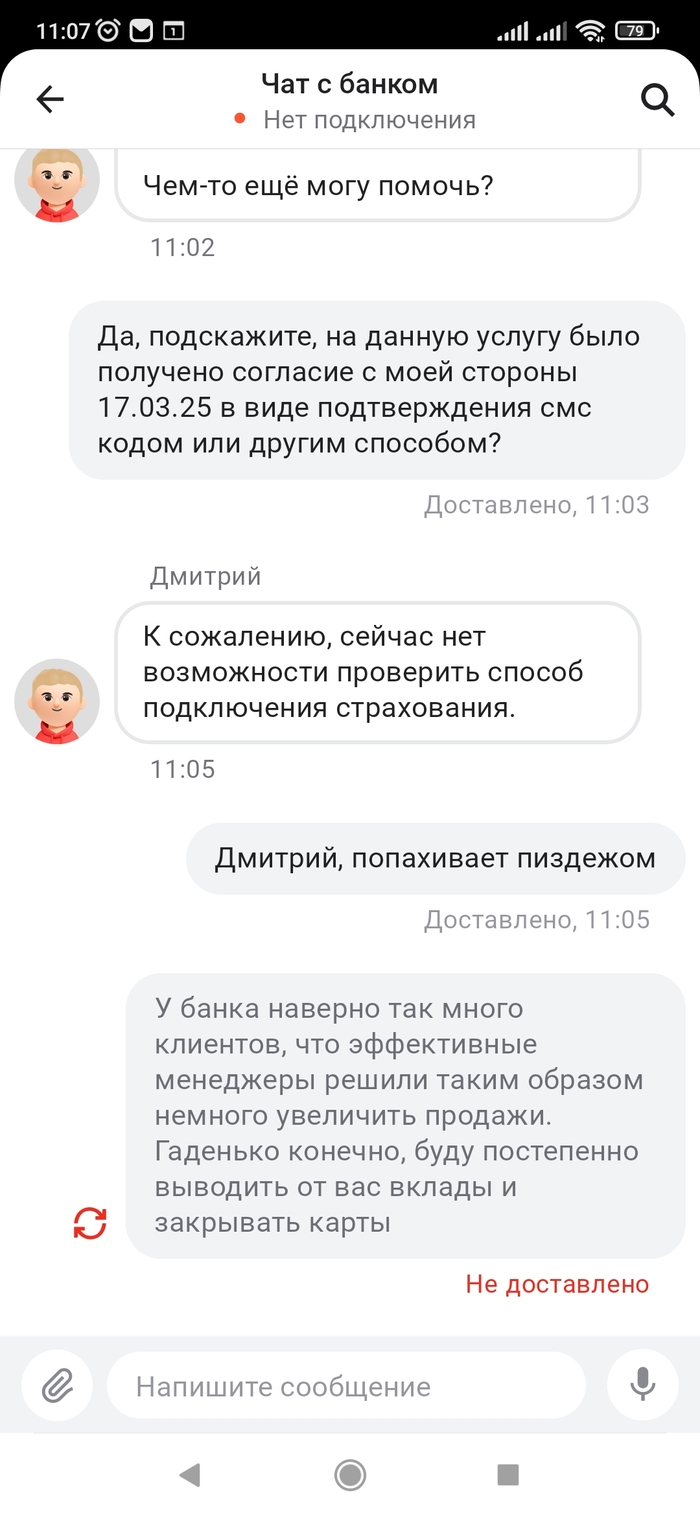Start voice input with the microphone
Screen dimensions: 700x1517
[x=642, y=1386]
